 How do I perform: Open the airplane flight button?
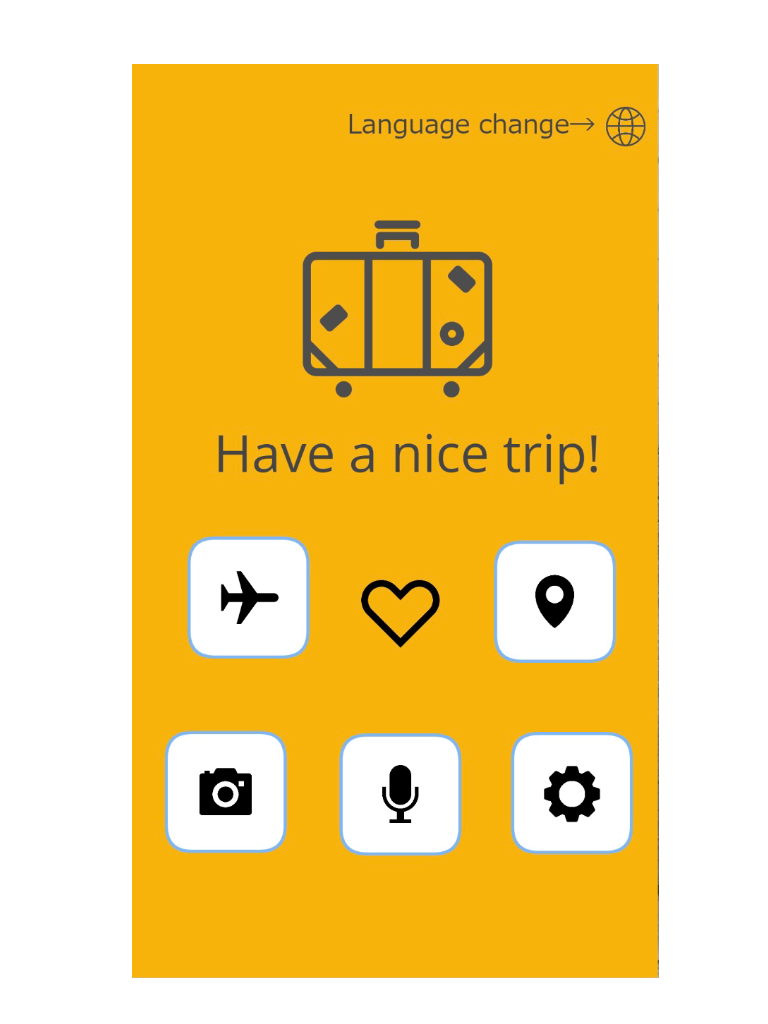click(249, 598)
